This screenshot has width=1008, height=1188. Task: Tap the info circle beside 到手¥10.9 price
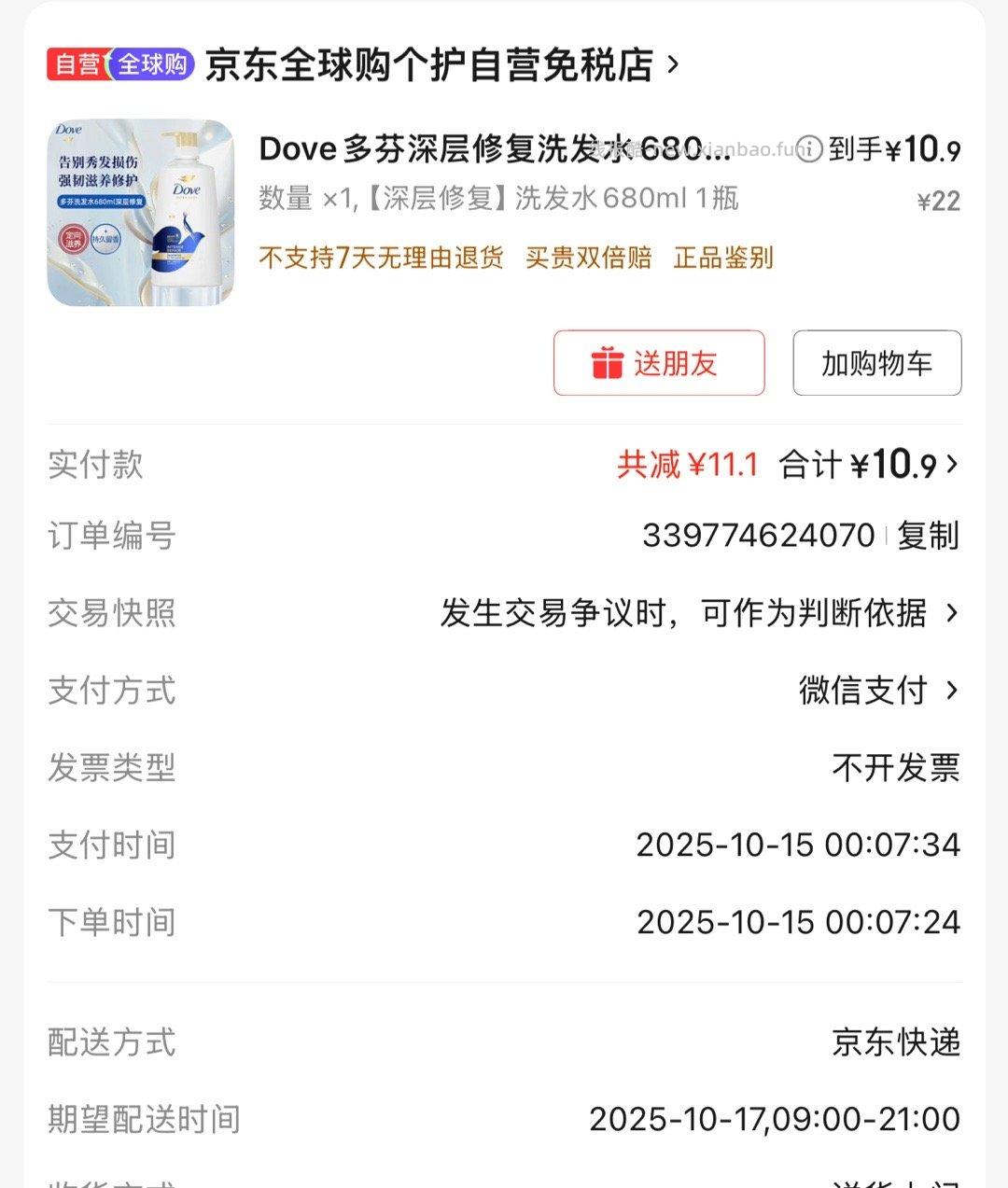(x=808, y=149)
